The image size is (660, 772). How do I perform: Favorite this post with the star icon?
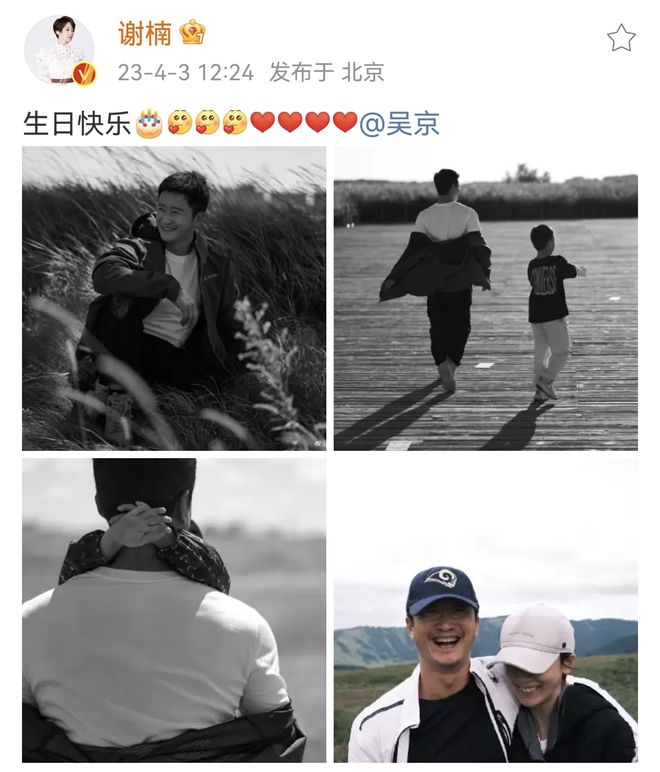point(621,39)
